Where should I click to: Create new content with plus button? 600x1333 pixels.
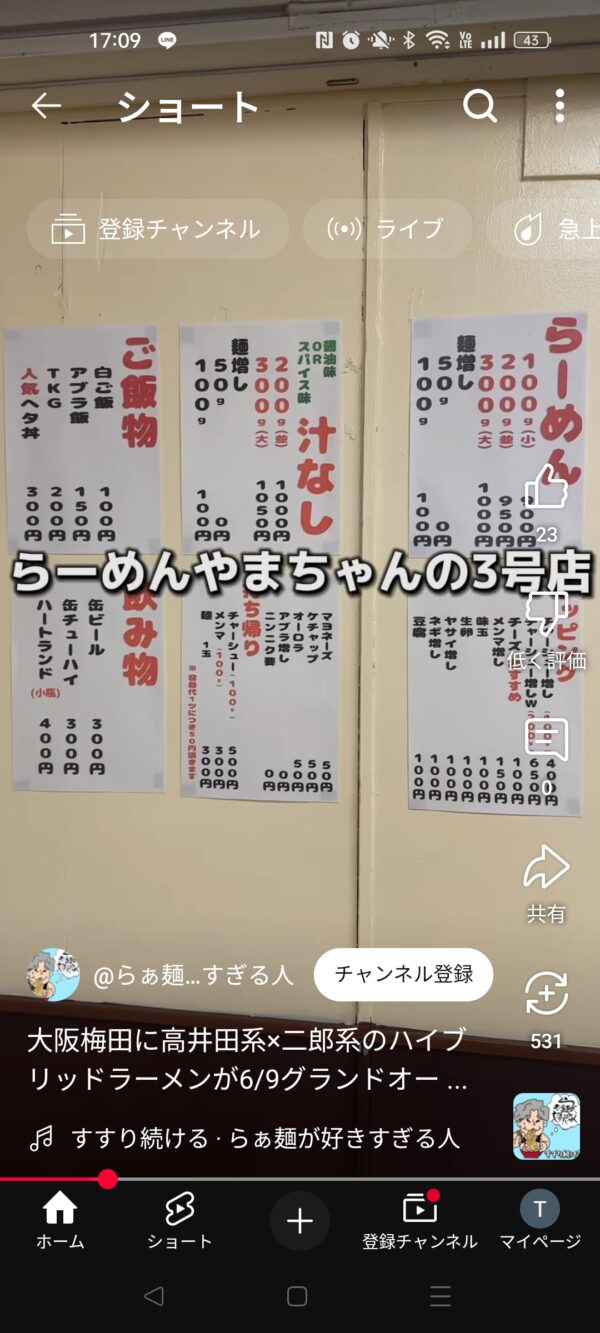click(300, 1221)
